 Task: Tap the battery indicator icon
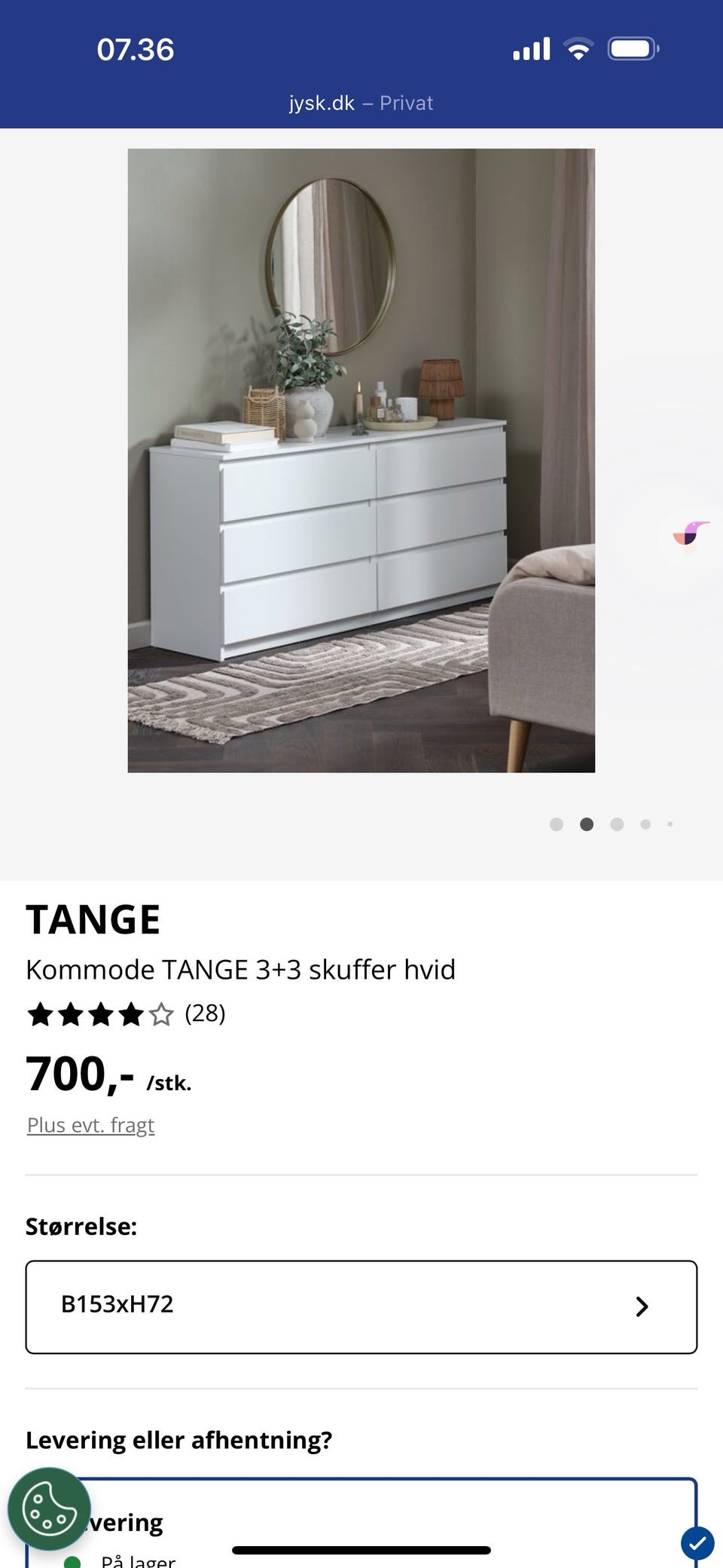(x=633, y=47)
